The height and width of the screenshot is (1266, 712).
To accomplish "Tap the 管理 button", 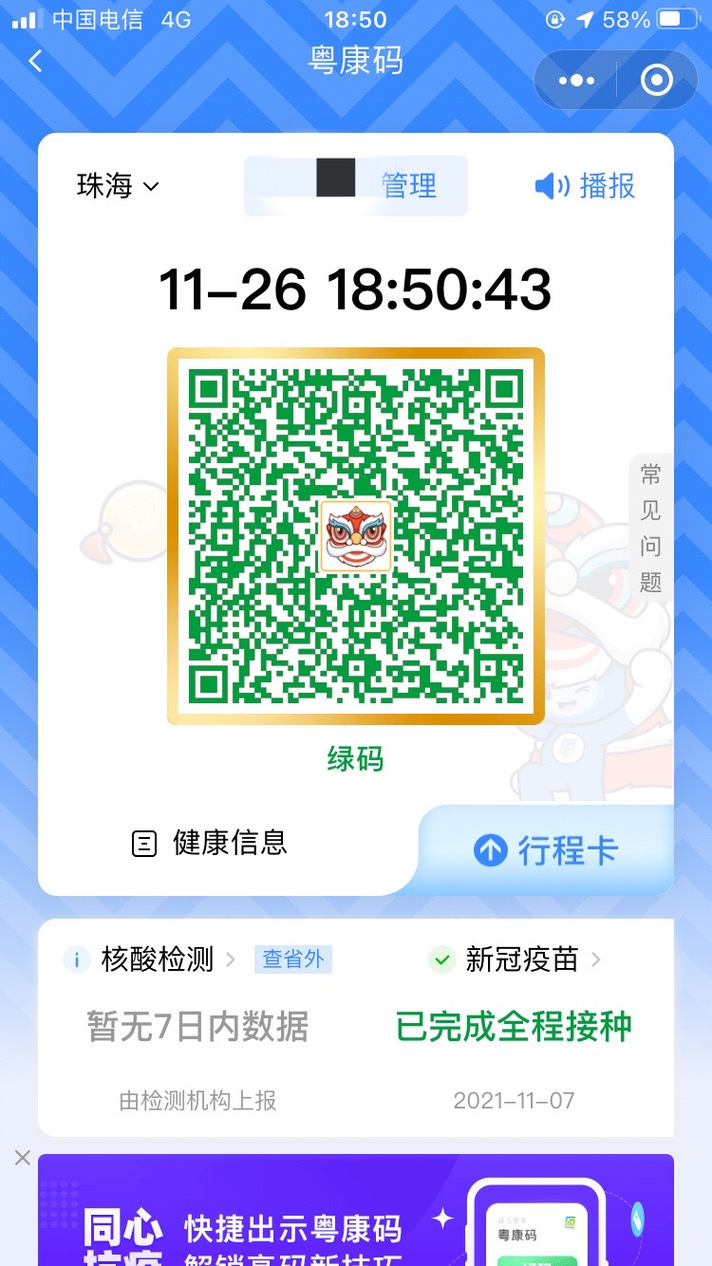I will pyautogui.click(x=409, y=186).
